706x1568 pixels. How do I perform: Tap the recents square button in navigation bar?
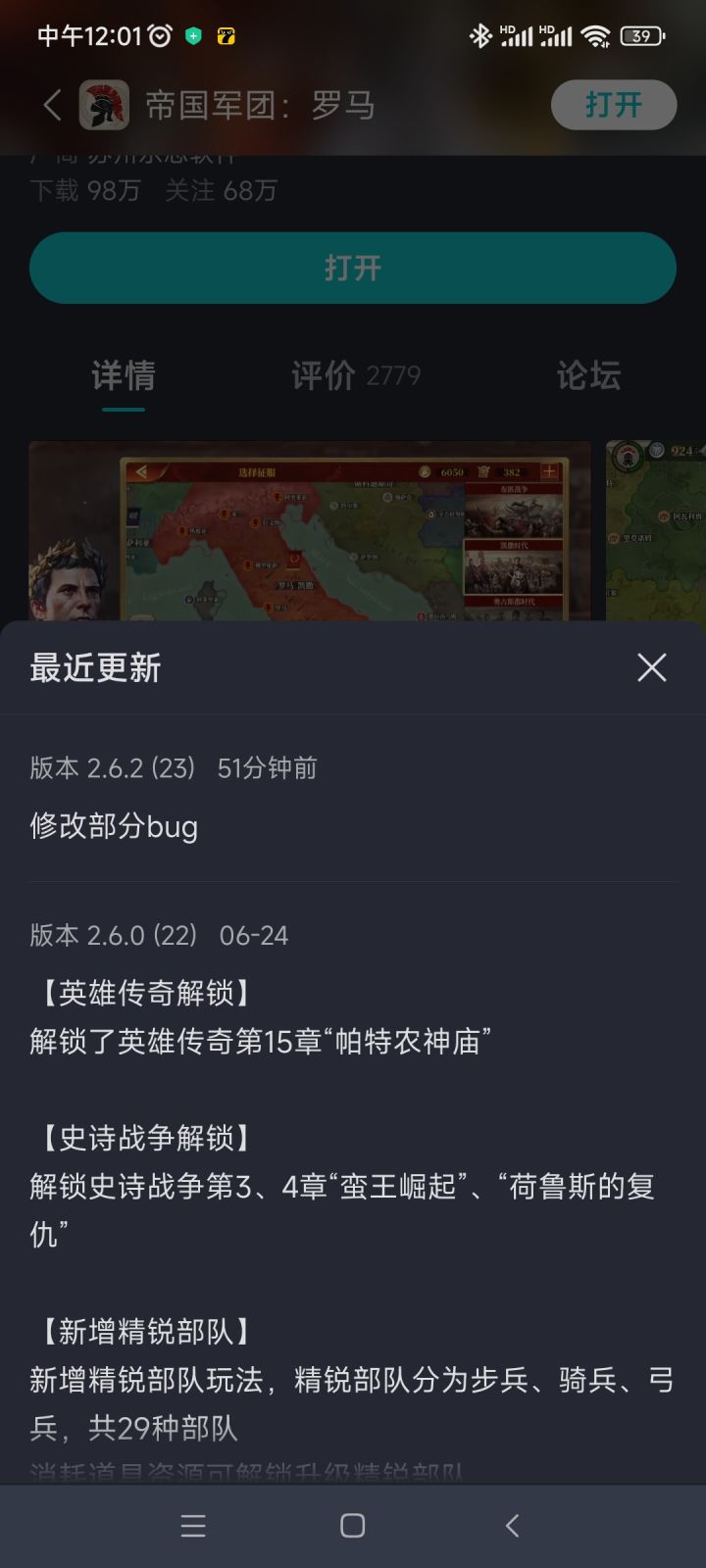click(x=353, y=1525)
